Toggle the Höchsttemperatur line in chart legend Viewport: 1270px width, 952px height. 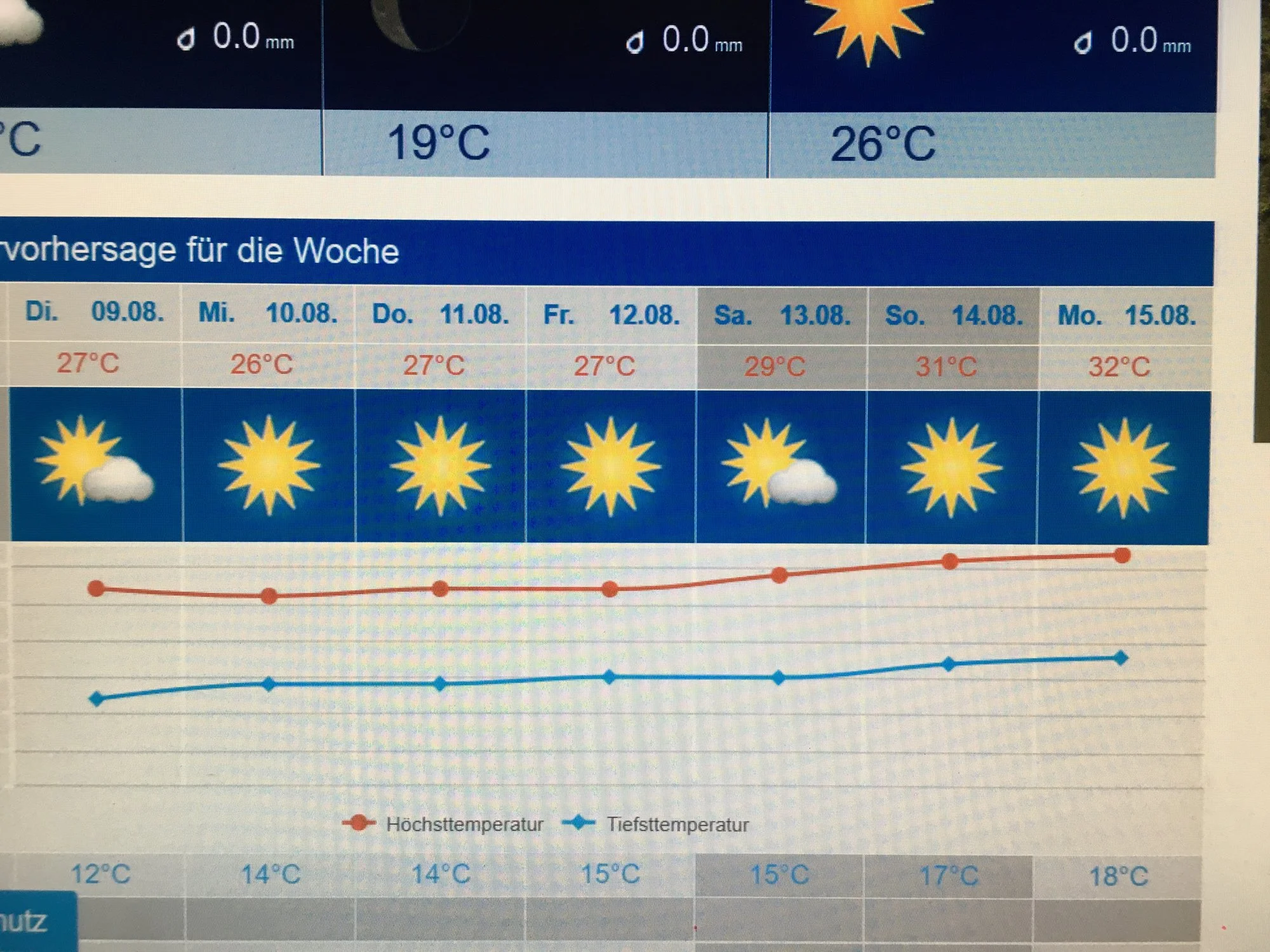(443, 824)
